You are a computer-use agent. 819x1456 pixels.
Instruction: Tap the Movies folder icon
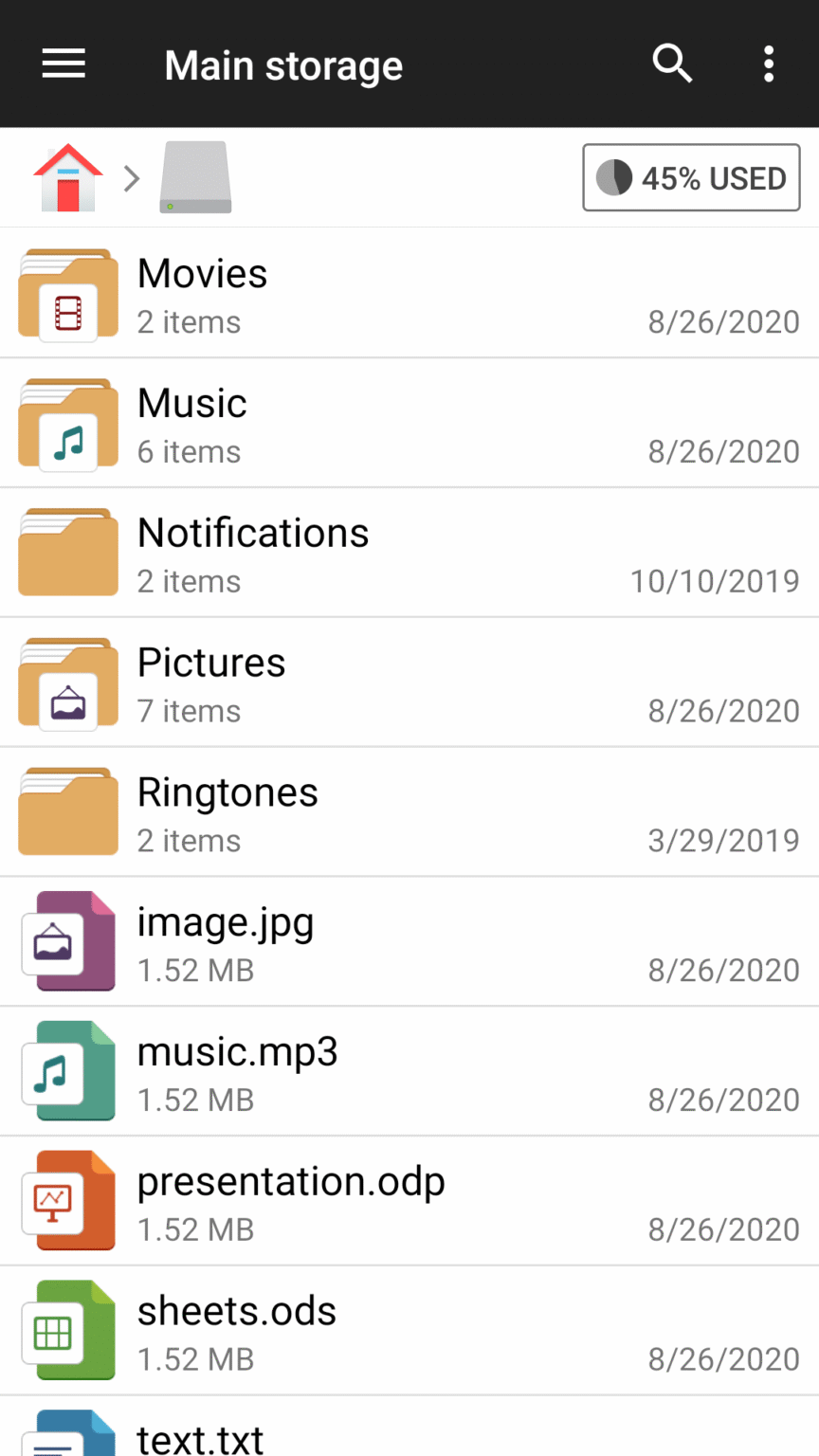pos(67,293)
